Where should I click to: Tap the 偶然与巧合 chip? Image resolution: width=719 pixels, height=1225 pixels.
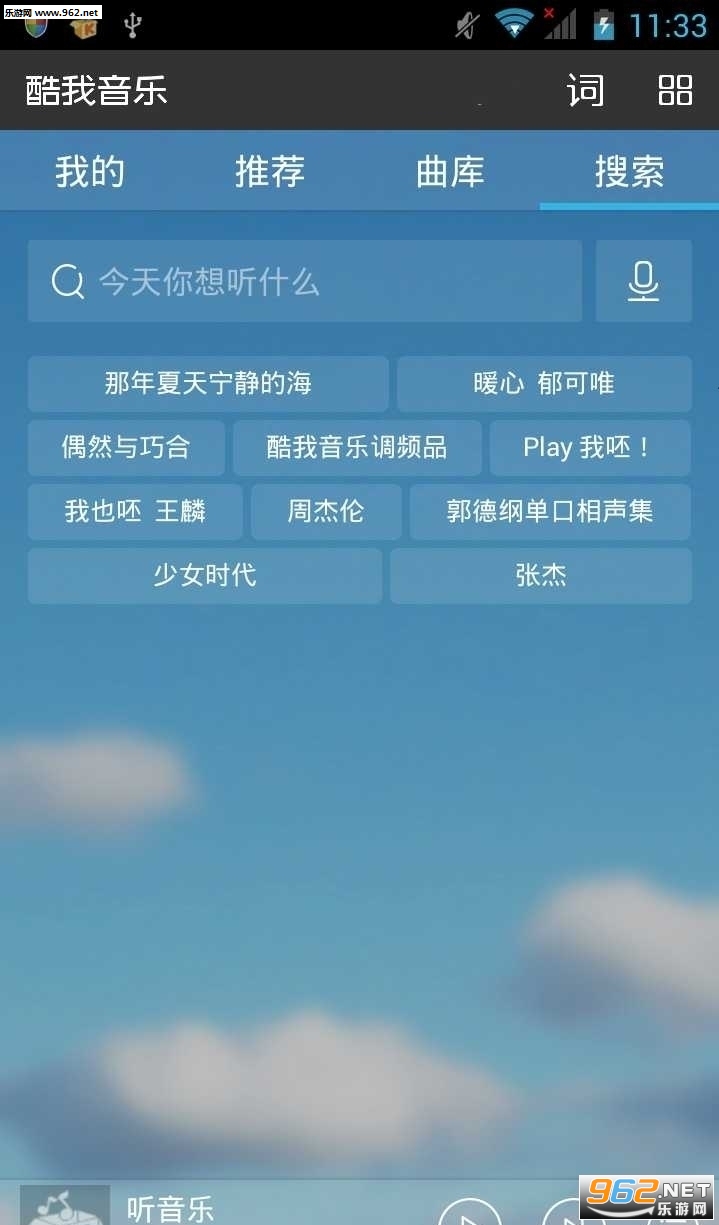(x=126, y=448)
